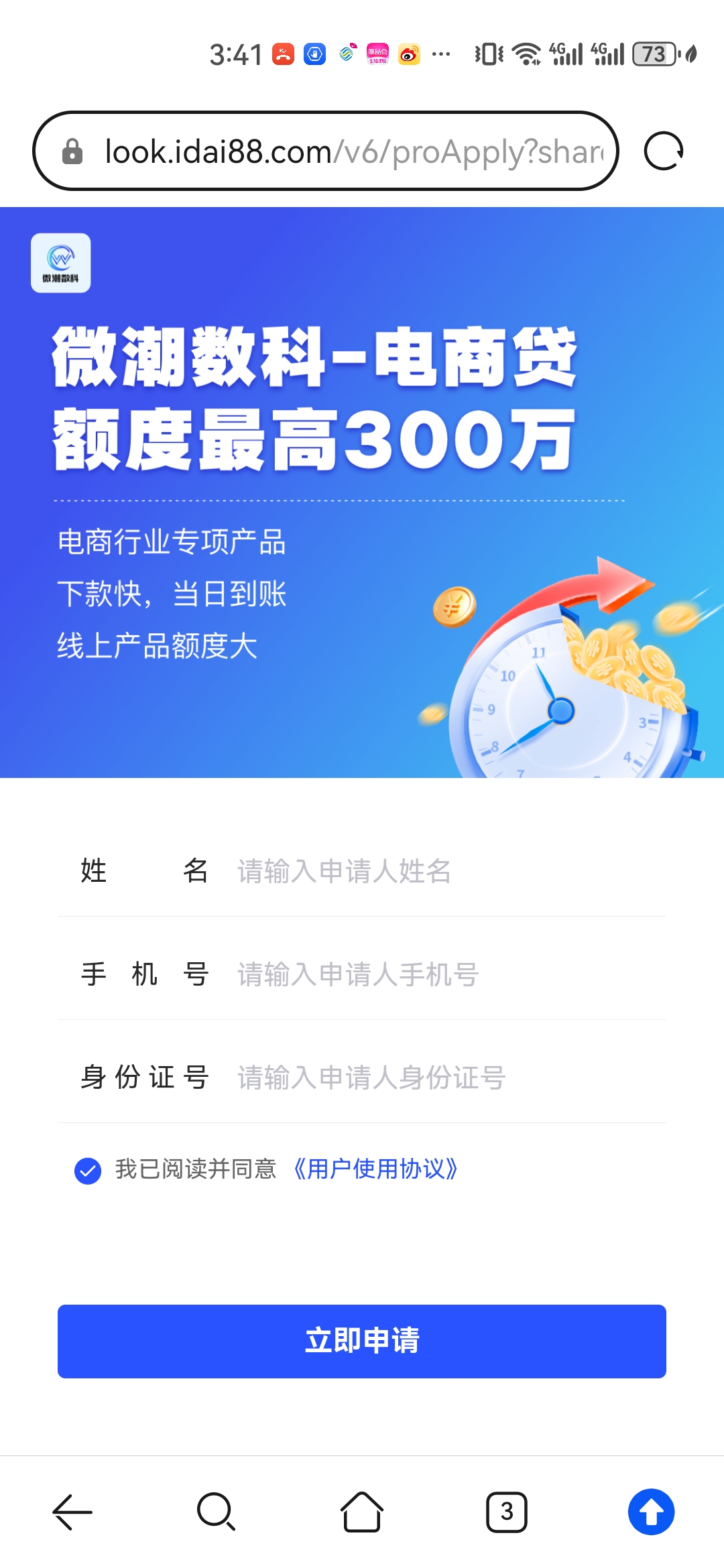Open the tab switcher showing 3 tabs
The image size is (724, 1568).
pos(507,1512)
